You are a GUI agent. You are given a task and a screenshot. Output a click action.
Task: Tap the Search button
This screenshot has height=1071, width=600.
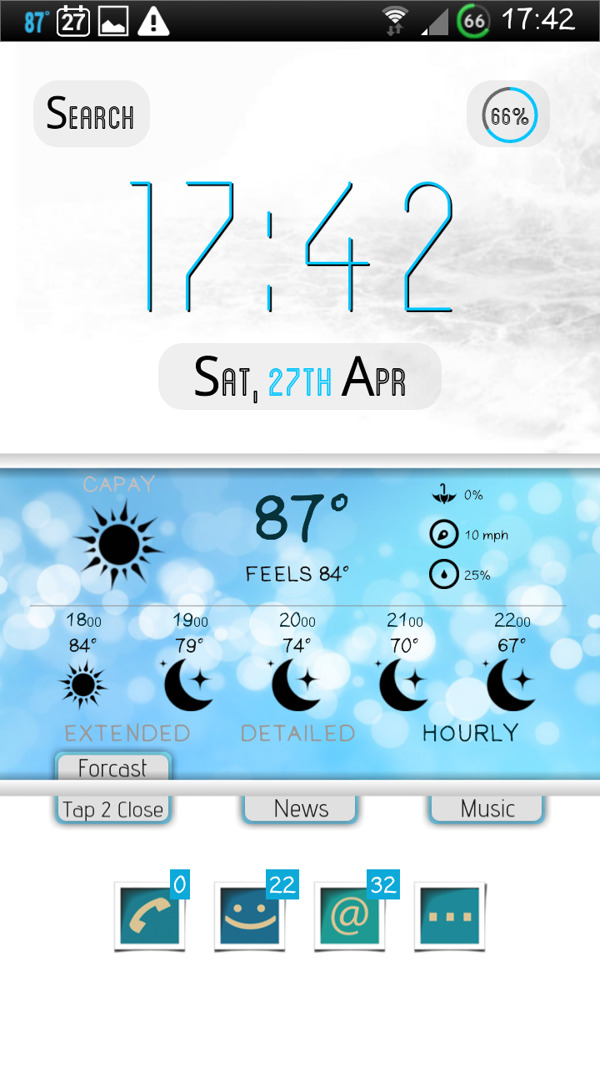click(91, 115)
